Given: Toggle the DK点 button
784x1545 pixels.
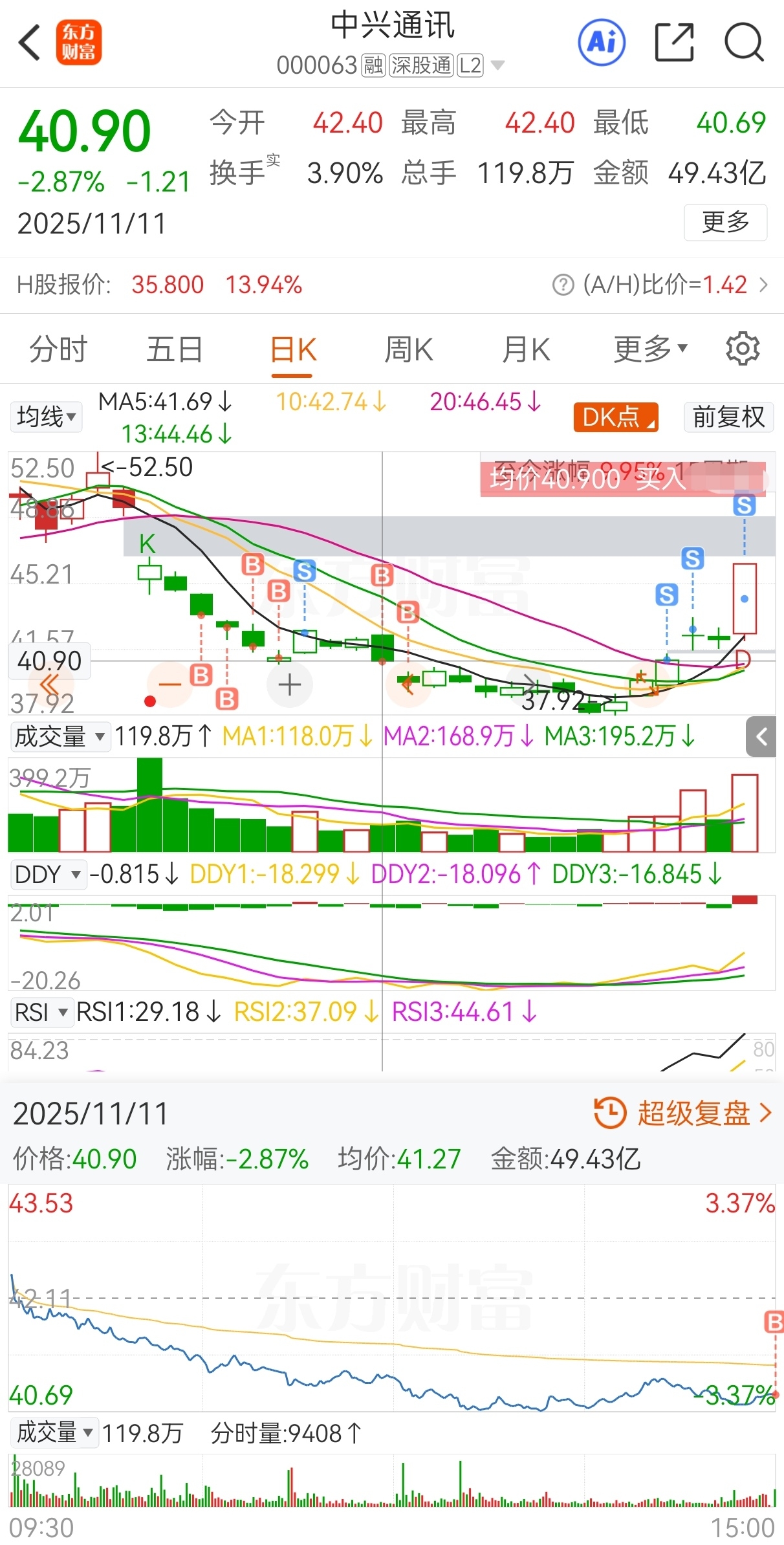Looking at the screenshot, I should pyautogui.click(x=616, y=417).
